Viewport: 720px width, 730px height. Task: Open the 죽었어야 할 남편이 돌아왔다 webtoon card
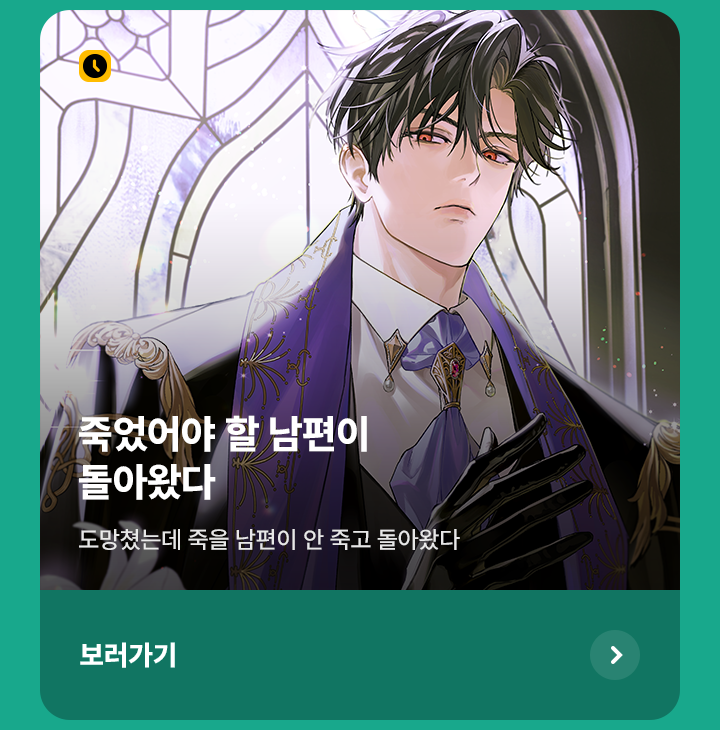(360, 300)
